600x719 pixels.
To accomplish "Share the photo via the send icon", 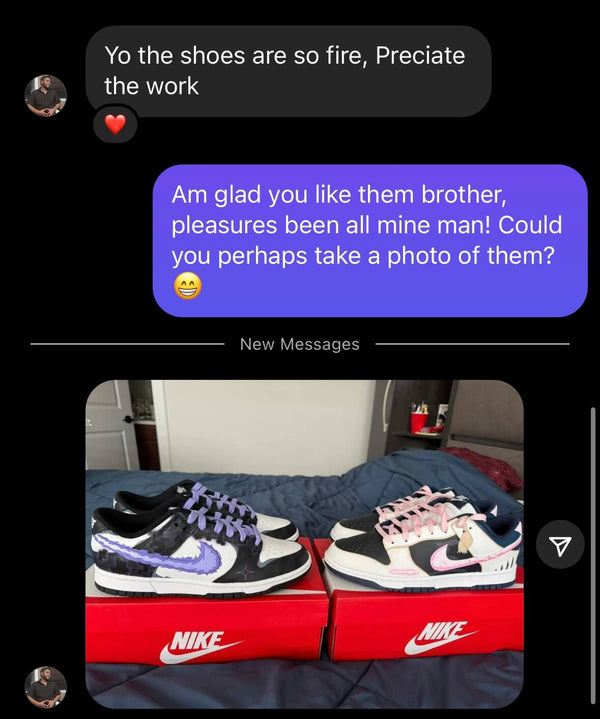I will click(x=560, y=544).
